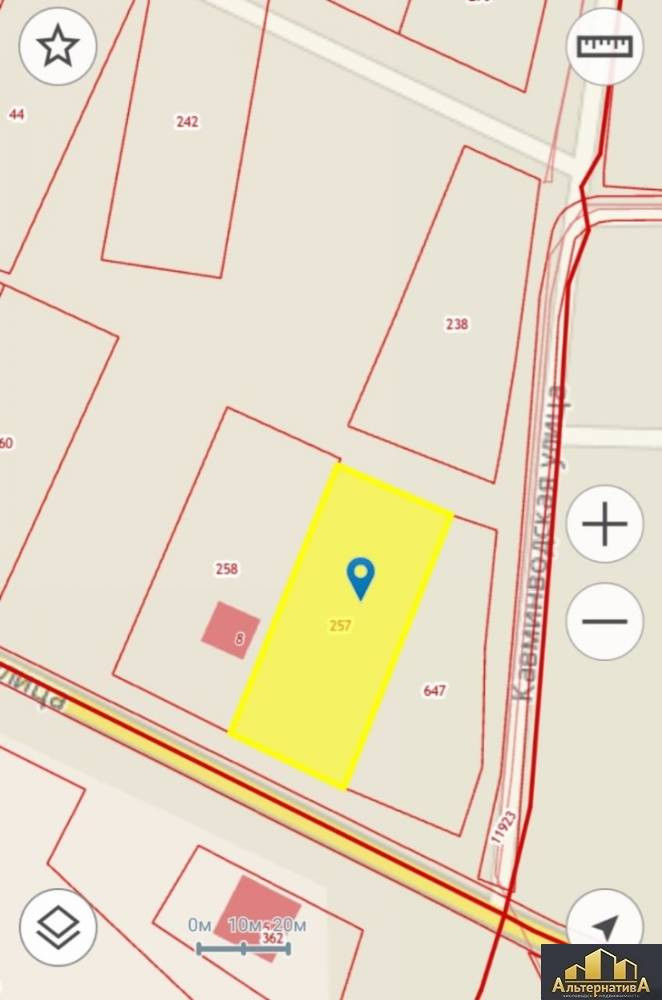Tap the blue pin on parcel 257
Screen dimensions: 662x1000
[360, 576]
